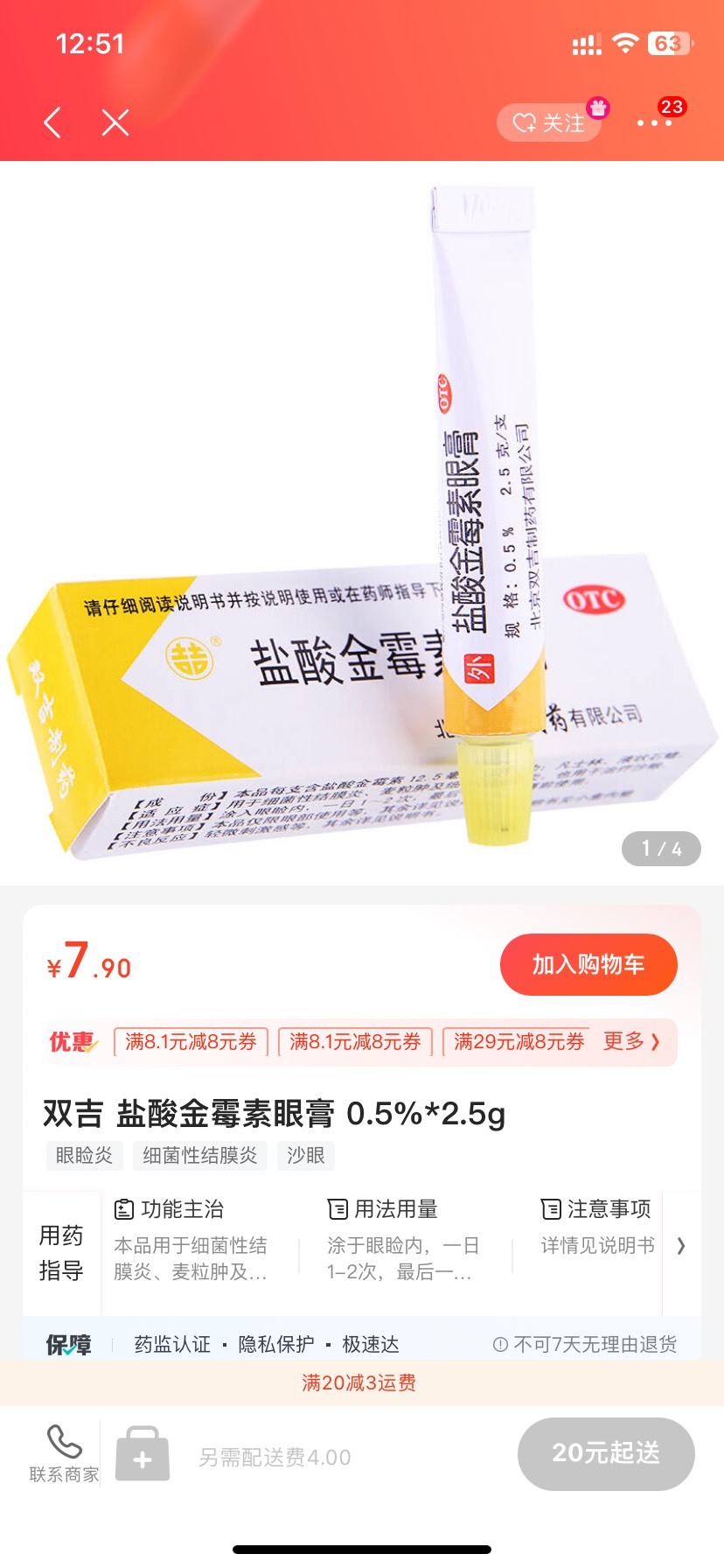Add item with 加入购物车 button

(588, 964)
